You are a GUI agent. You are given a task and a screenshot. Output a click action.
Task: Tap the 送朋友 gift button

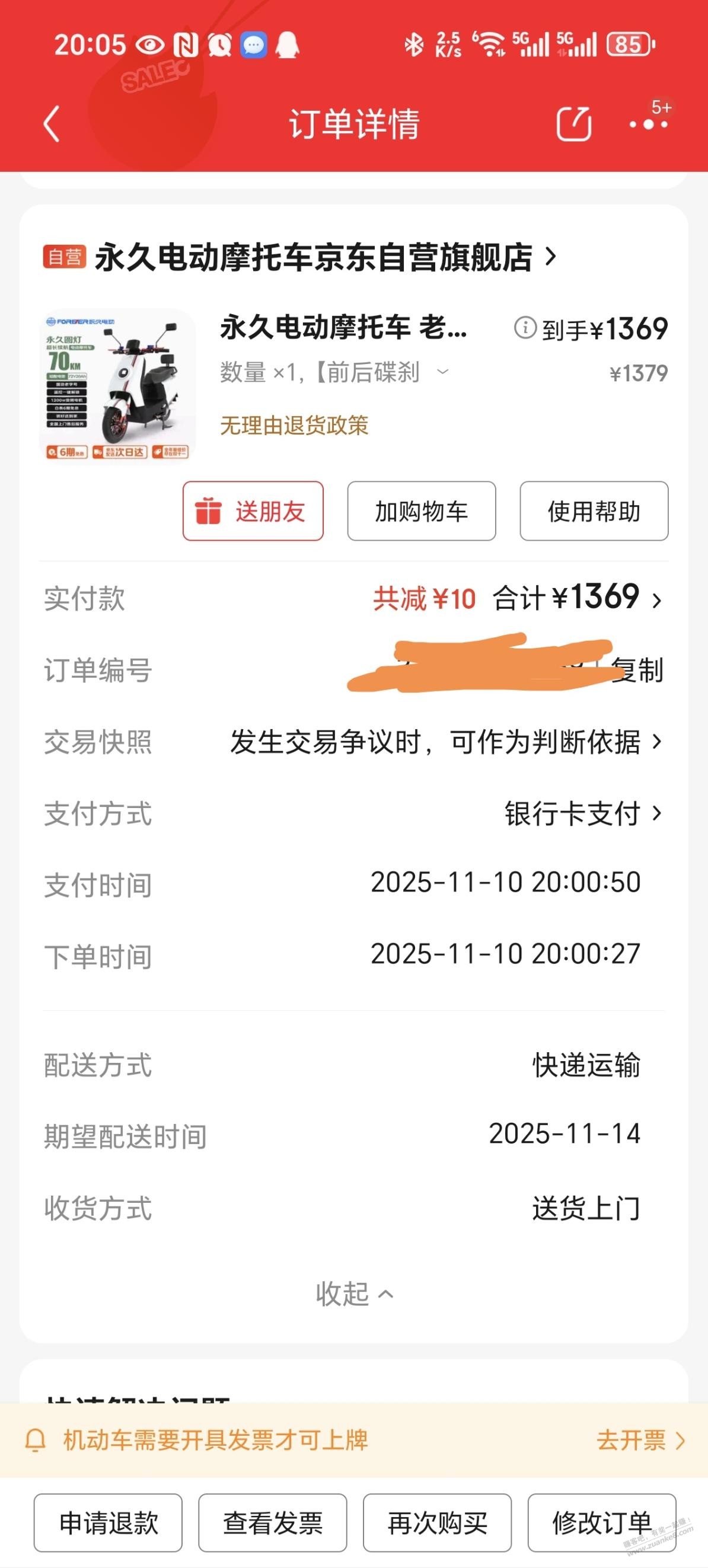point(253,511)
